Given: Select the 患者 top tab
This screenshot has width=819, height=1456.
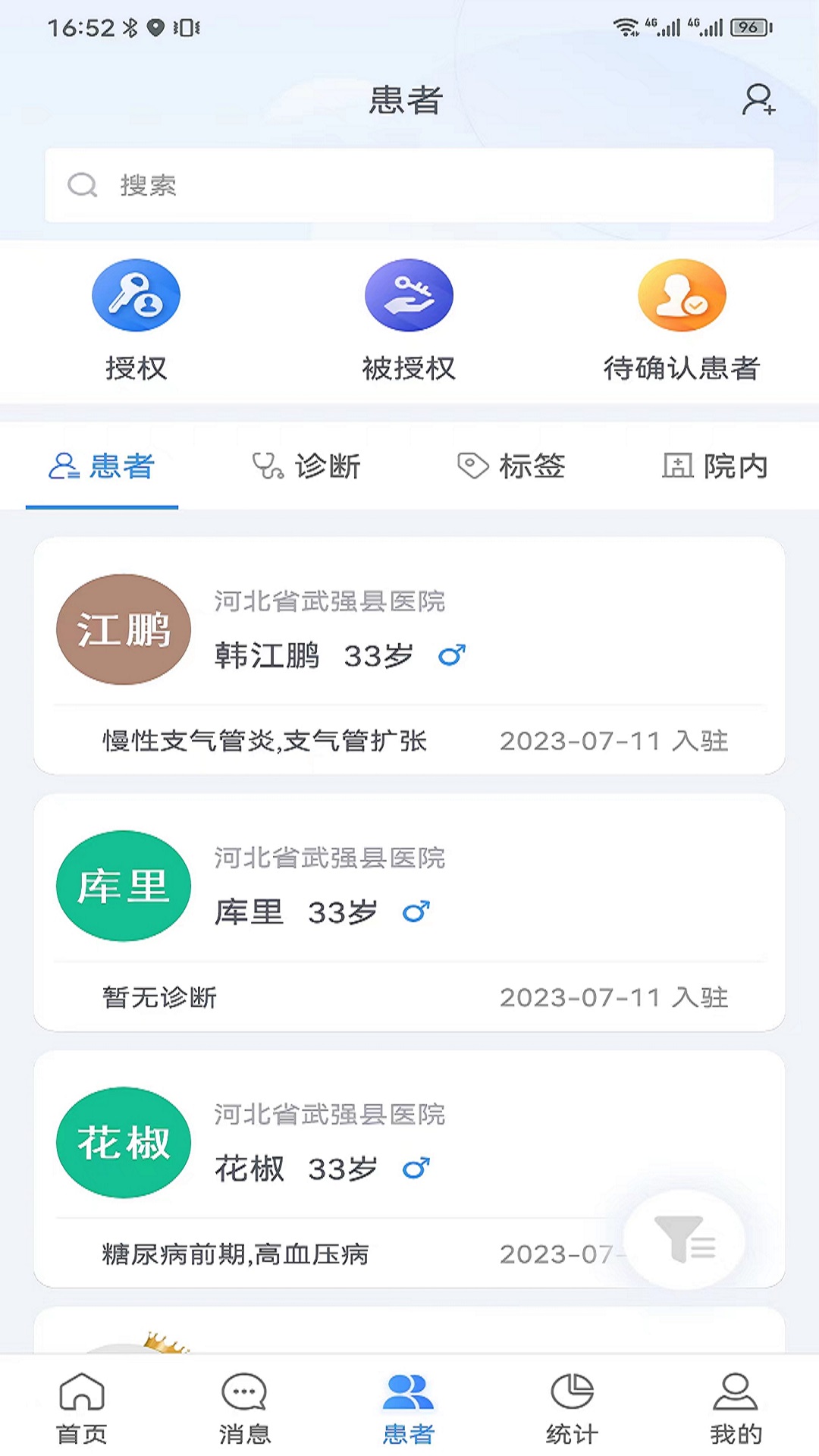Looking at the screenshot, I should click(x=102, y=466).
